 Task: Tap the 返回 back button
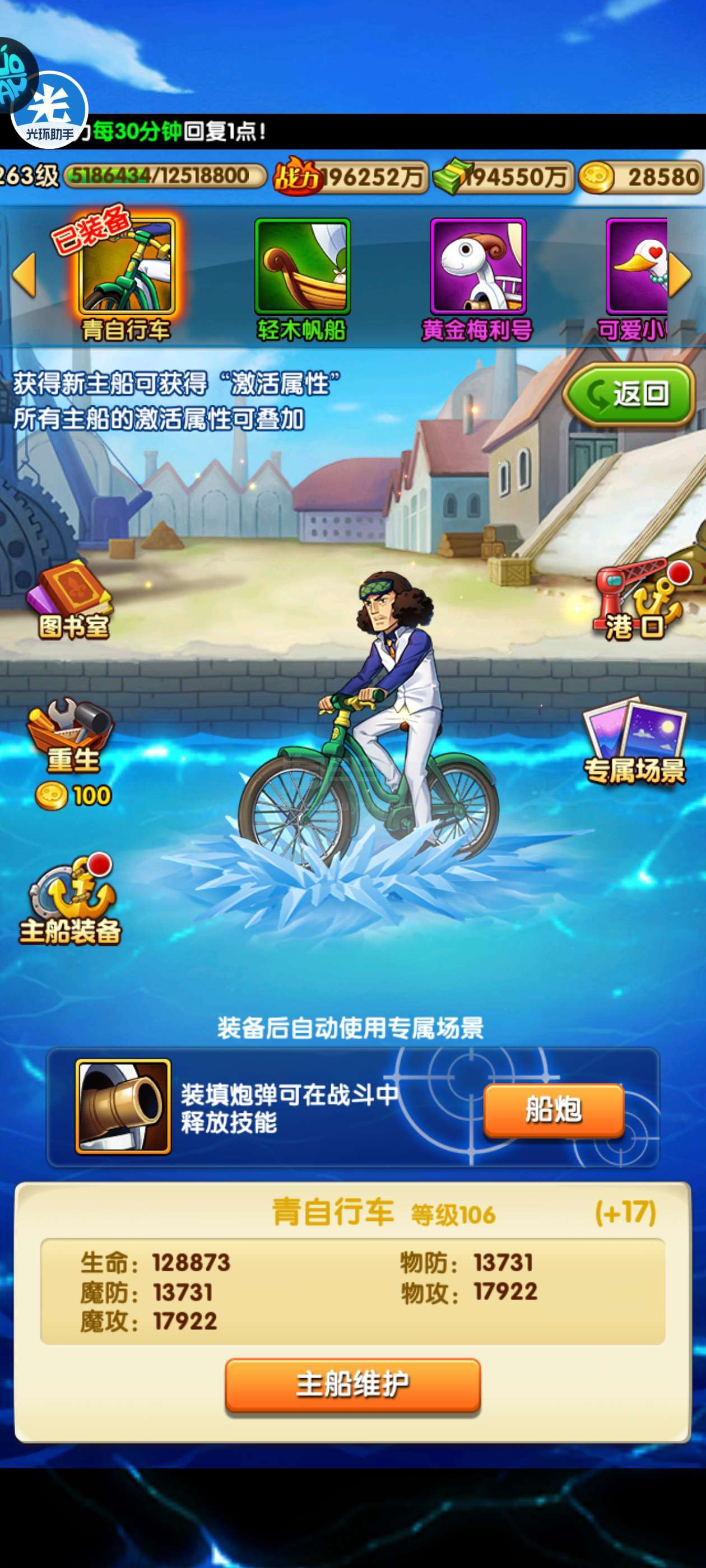pyautogui.click(x=629, y=394)
